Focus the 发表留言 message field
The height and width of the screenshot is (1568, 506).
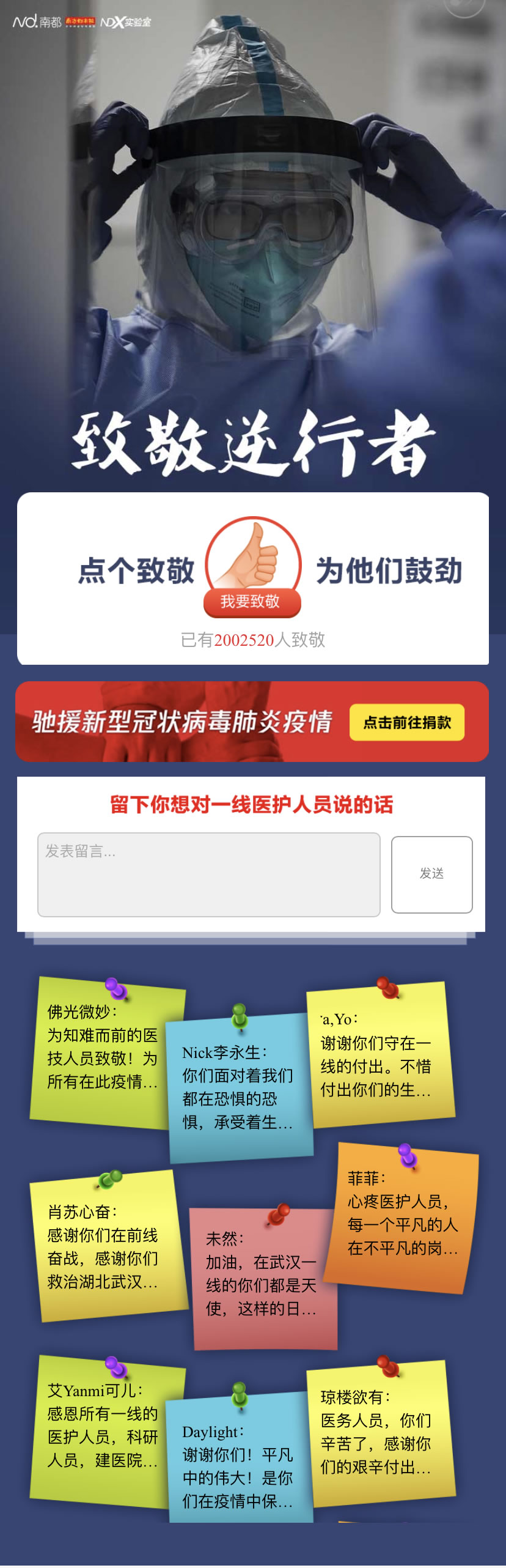(208, 874)
